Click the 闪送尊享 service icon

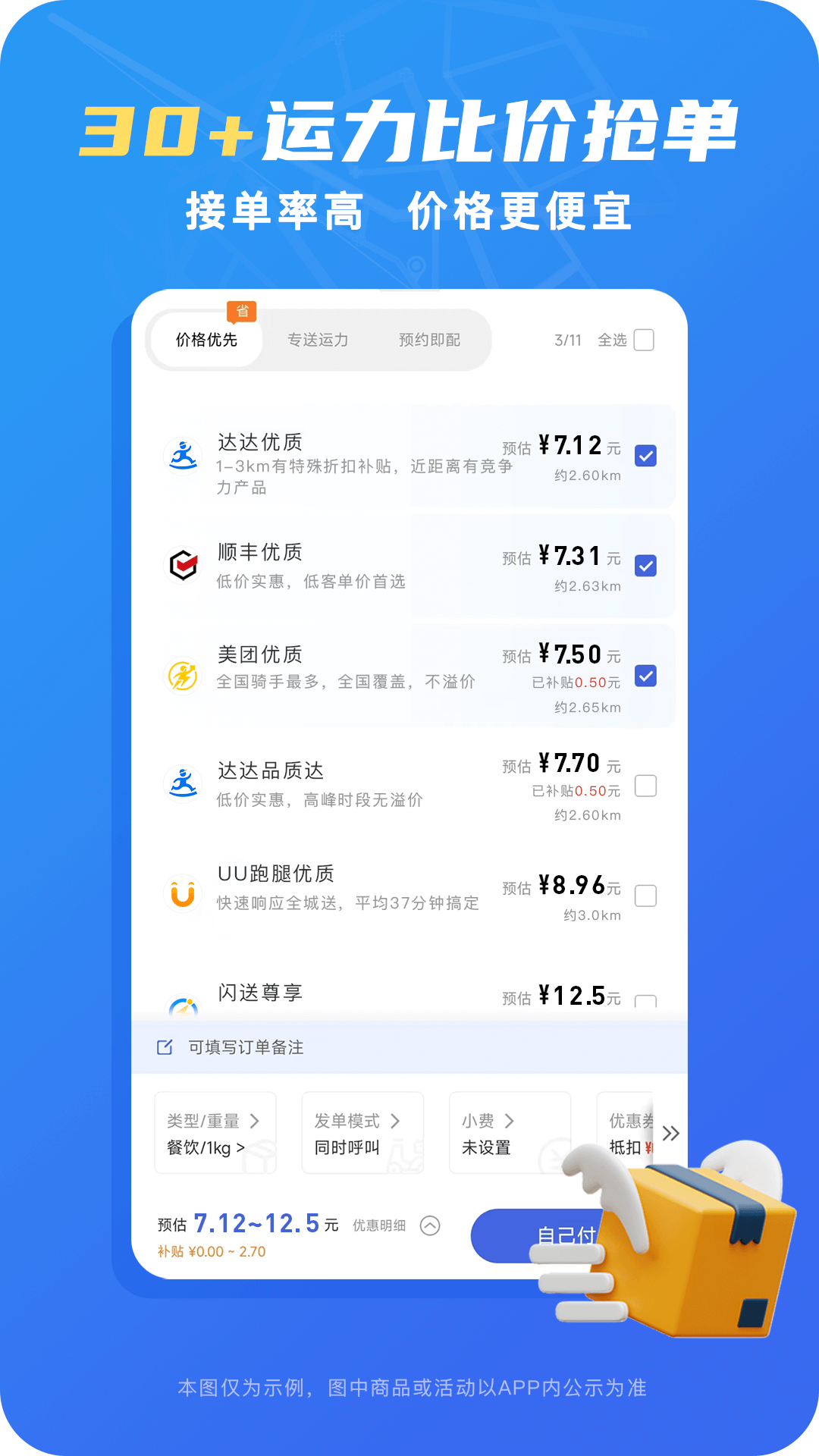click(184, 999)
